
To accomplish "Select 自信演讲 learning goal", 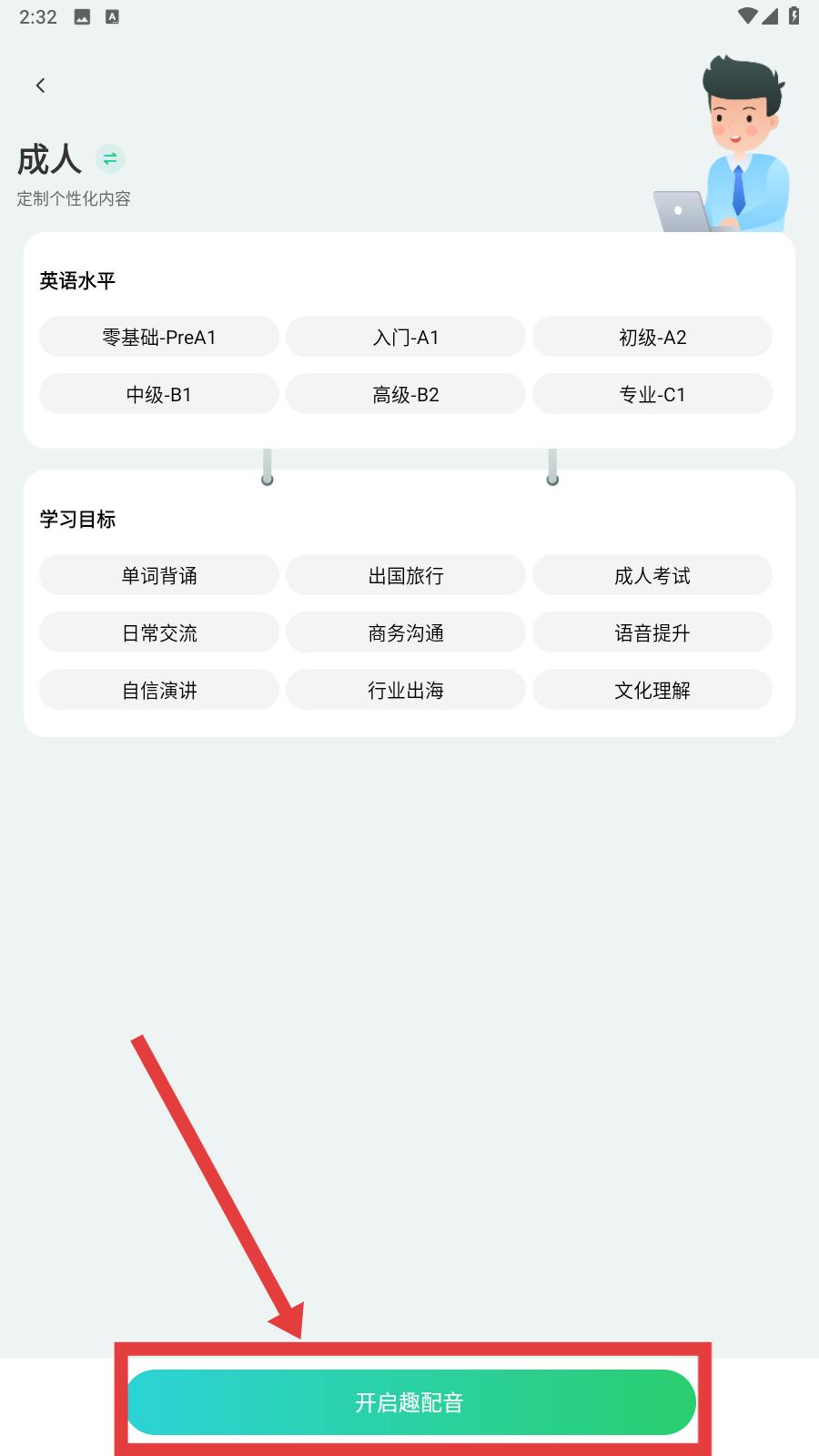I will click(x=159, y=690).
